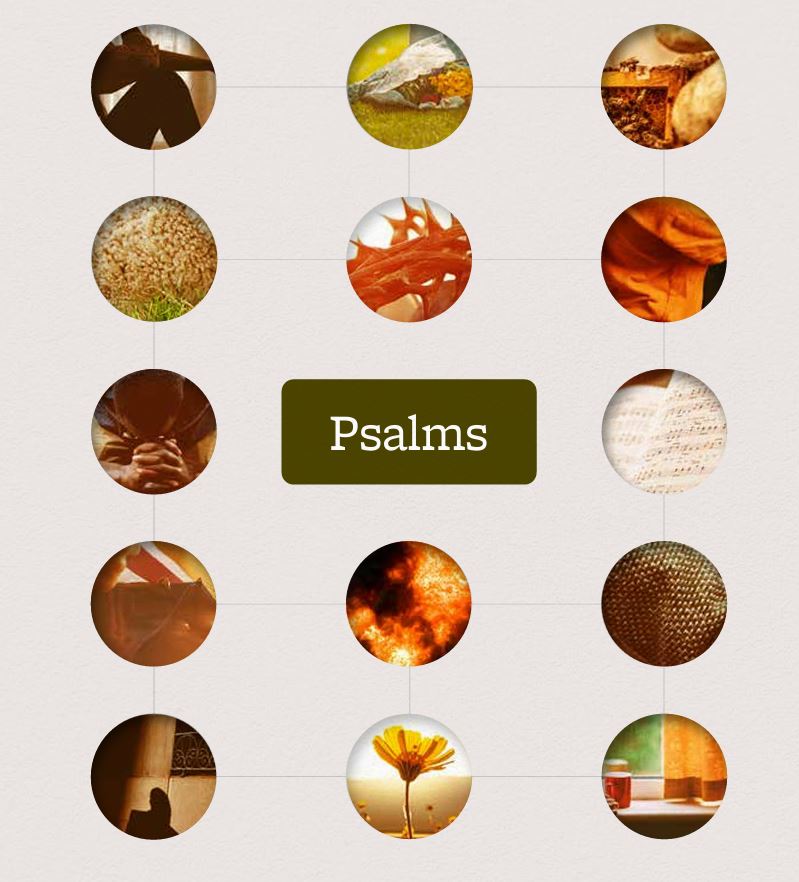Open the crown of thorns circle
Screen dimensions: 799x882
[408, 259]
